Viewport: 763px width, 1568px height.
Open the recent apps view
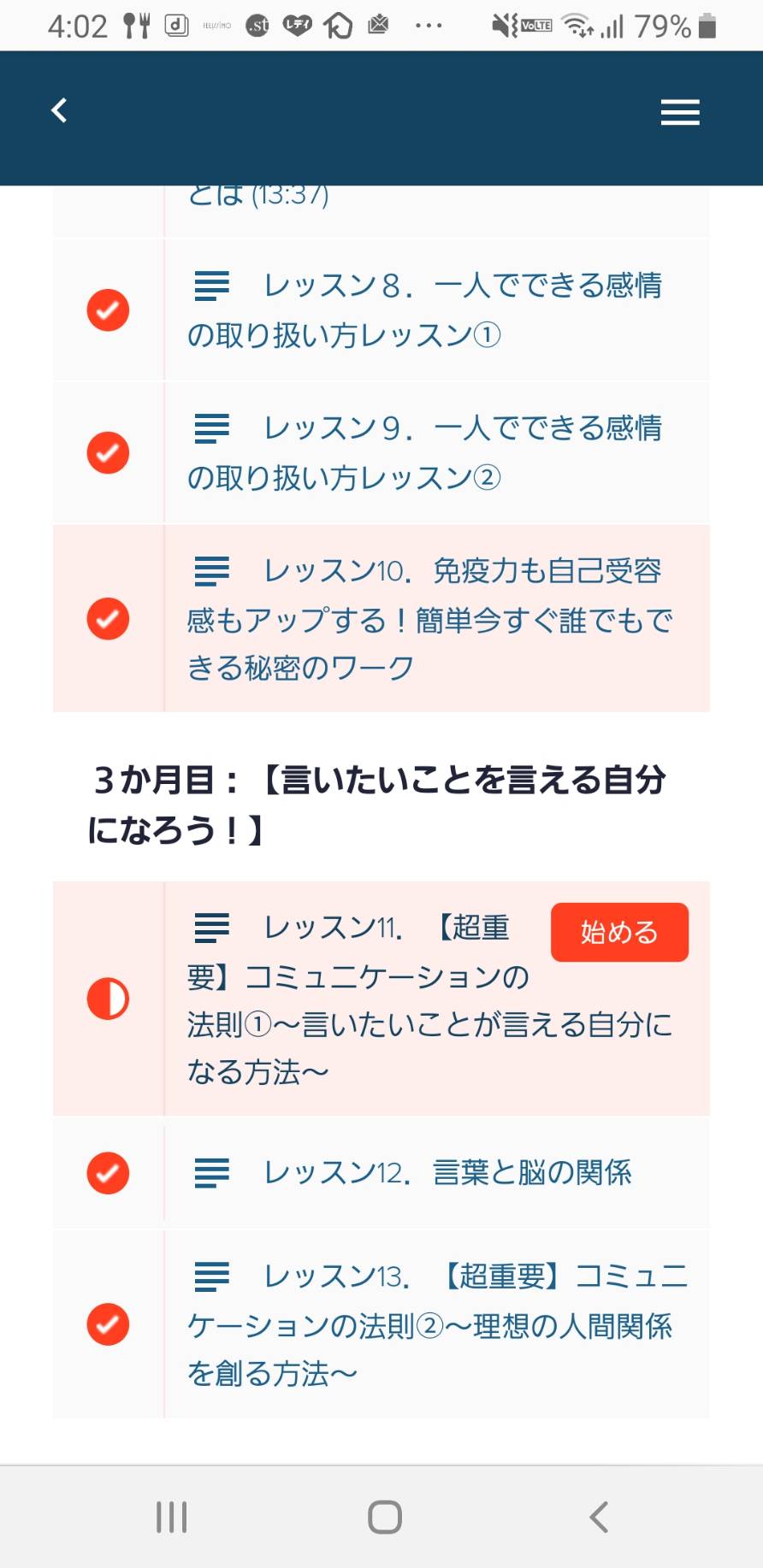tap(172, 1517)
